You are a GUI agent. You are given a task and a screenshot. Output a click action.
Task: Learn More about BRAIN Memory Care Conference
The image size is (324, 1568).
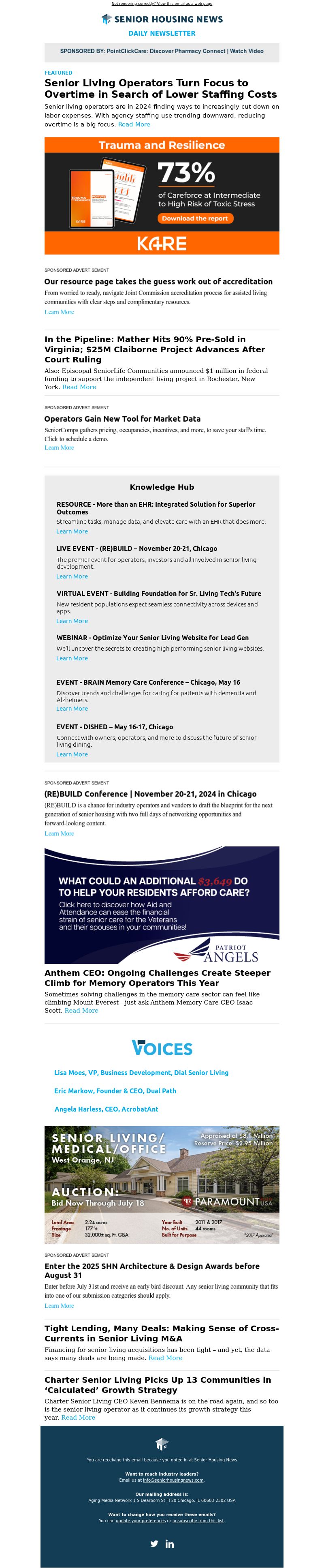tap(72, 709)
